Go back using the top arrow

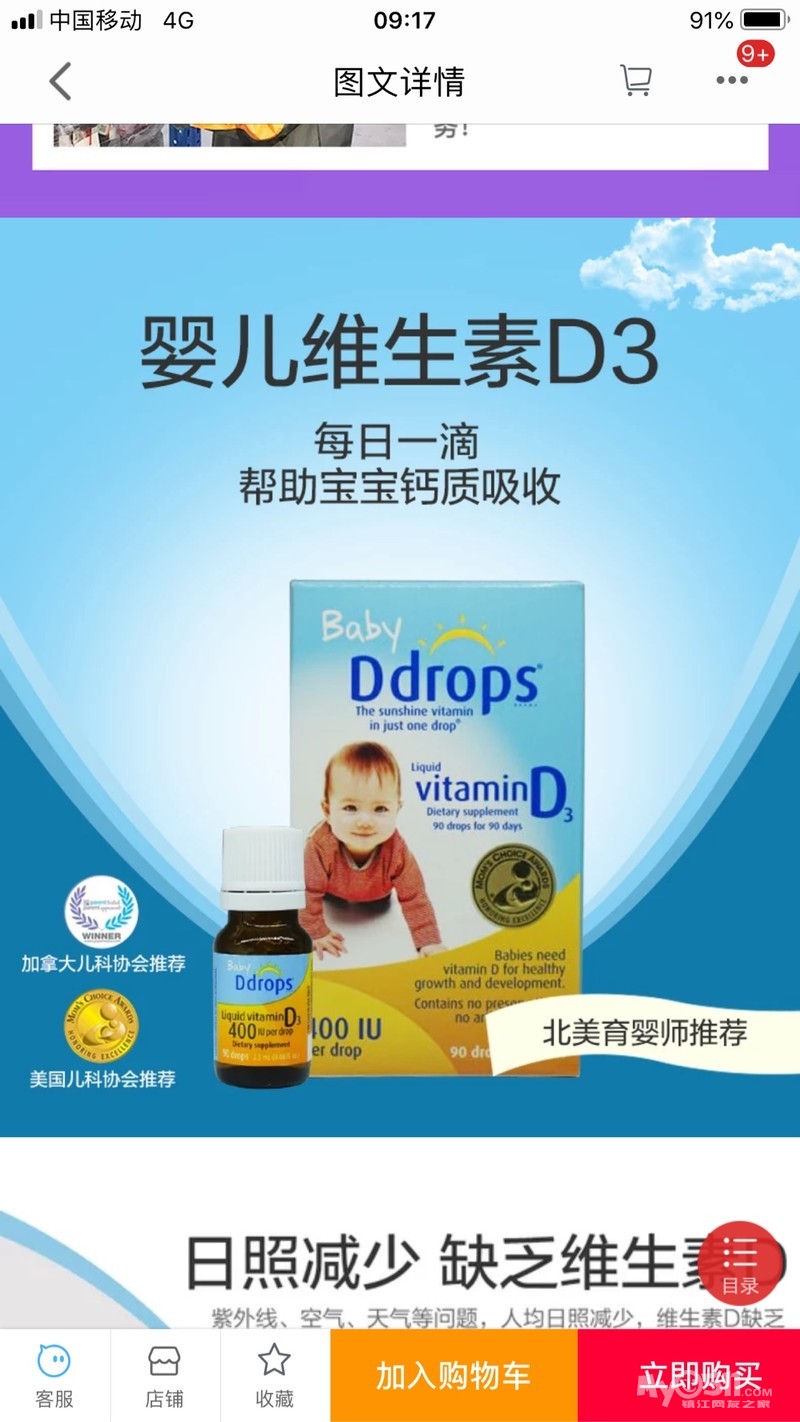tap(61, 81)
